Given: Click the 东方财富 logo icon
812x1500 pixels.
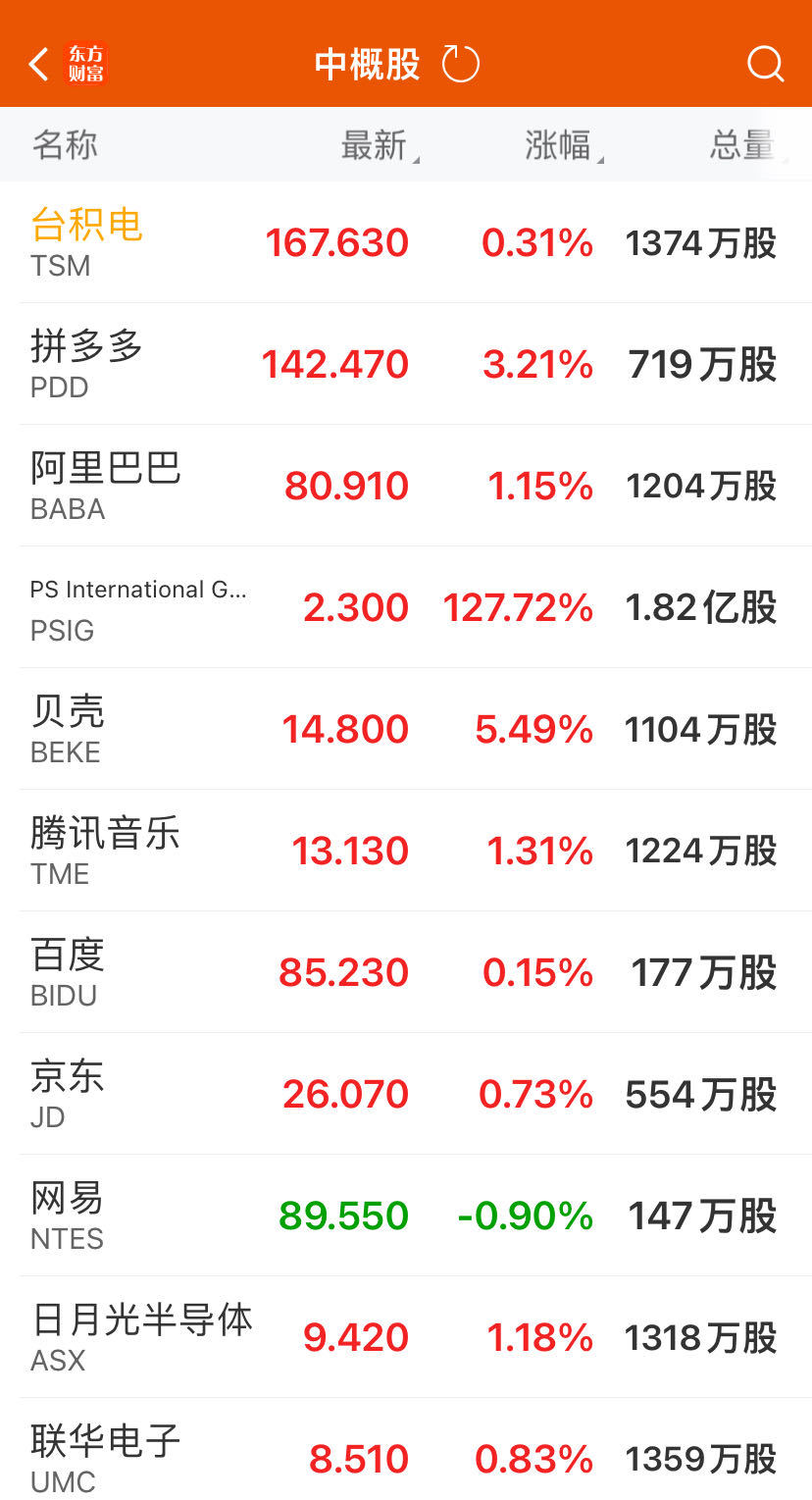Looking at the screenshot, I should pyautogui.click(x=86, y=63).
